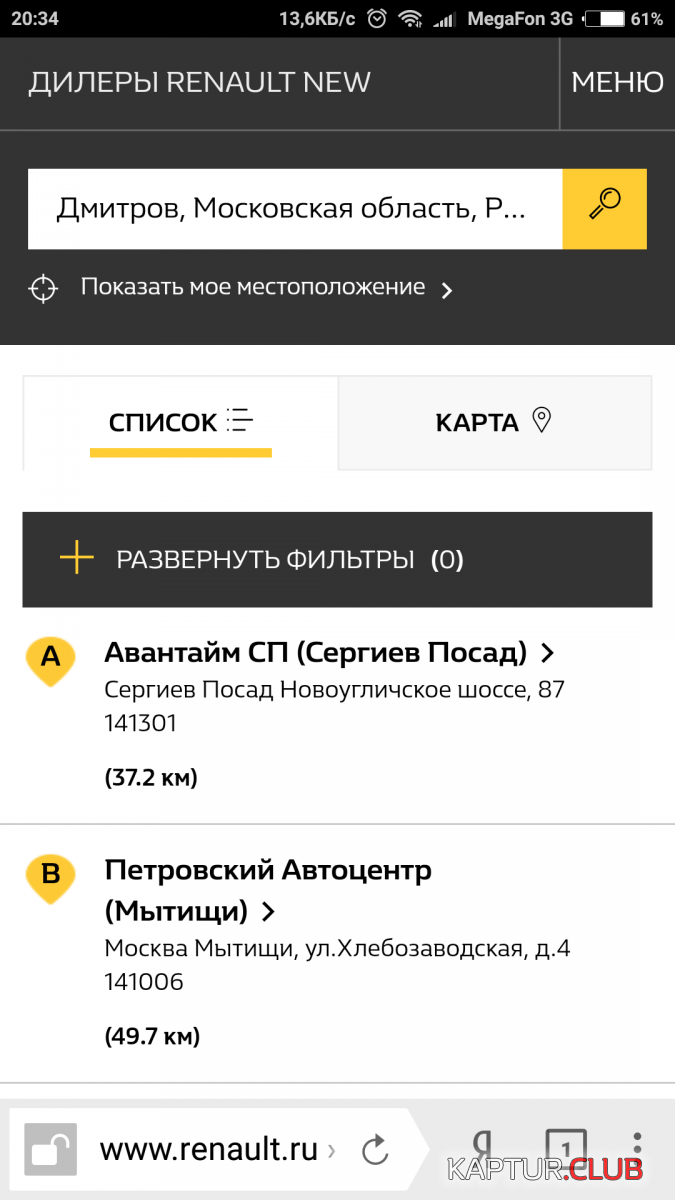675x1200 pixels.
Task: Run the search with the magnifier button
Action: (x=604, y=209)
